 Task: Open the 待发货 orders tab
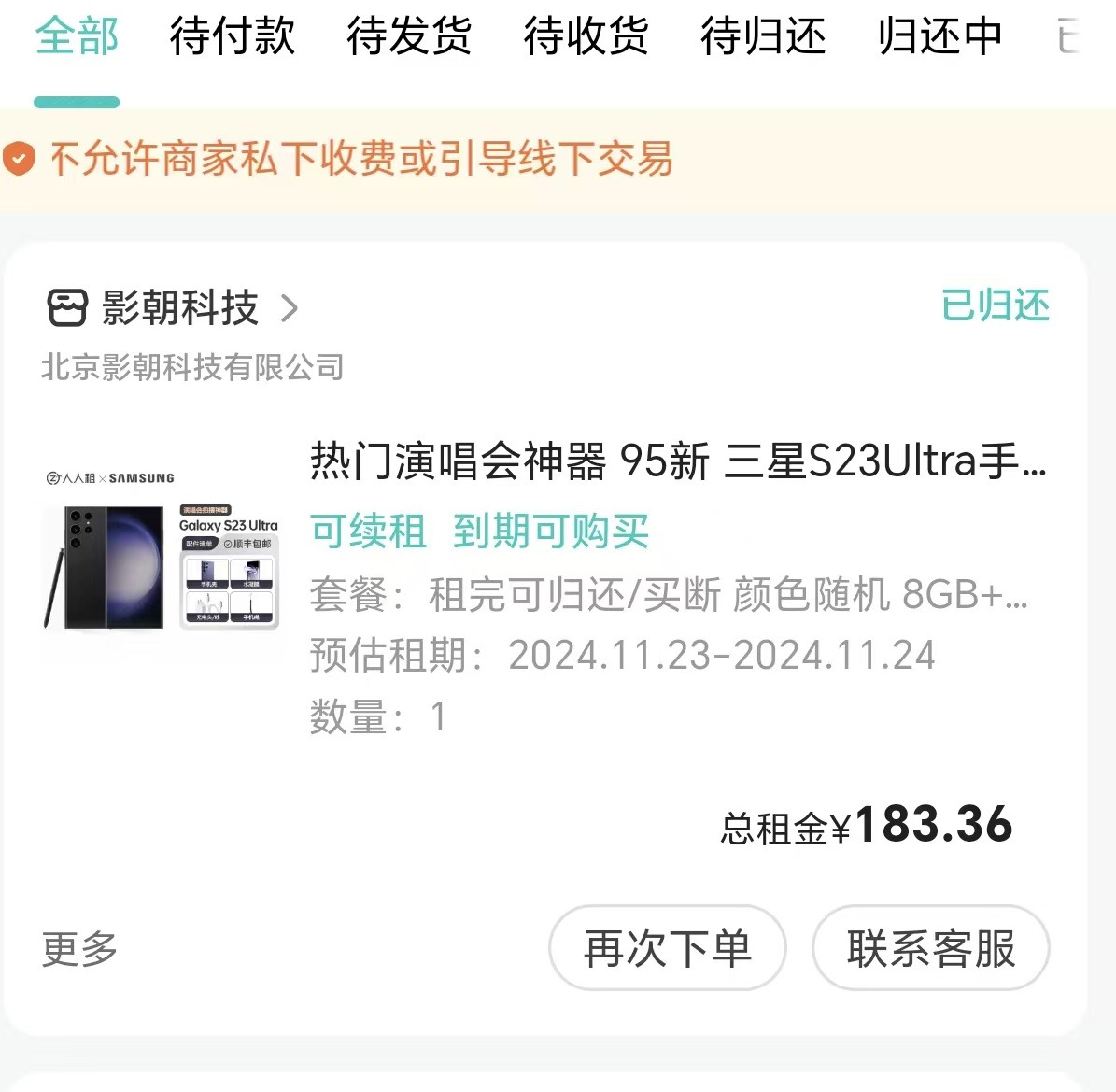(409, 37)
